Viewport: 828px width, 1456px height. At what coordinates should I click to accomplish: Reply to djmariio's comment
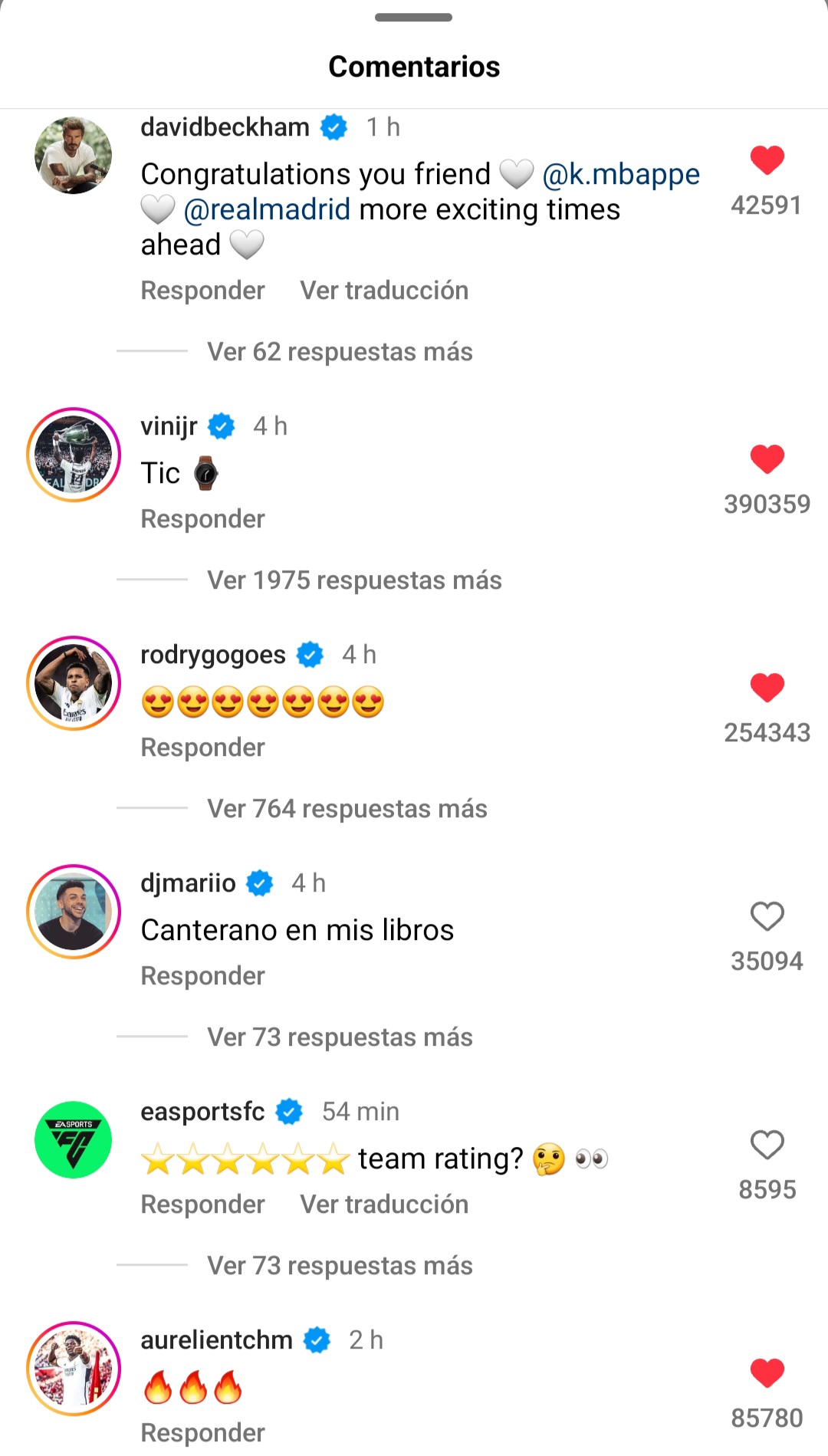pos(202,976)
